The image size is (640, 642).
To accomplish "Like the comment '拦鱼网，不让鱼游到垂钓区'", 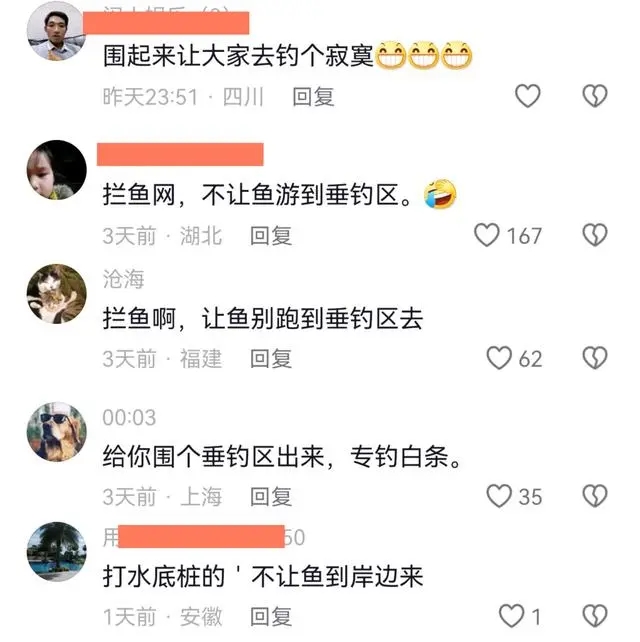I will [x=487, y=235].
